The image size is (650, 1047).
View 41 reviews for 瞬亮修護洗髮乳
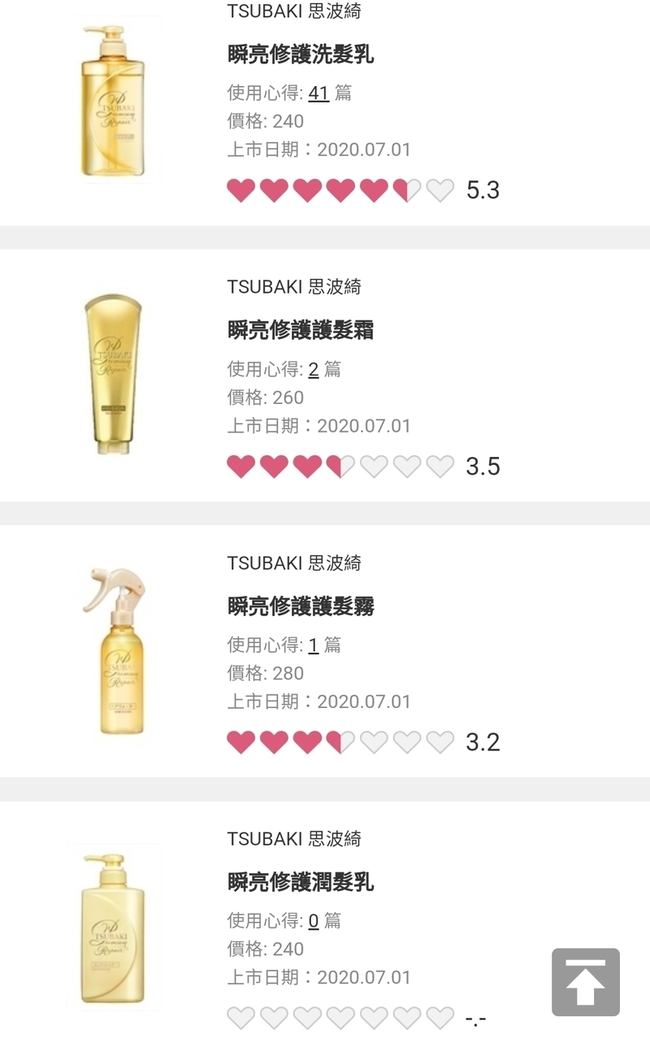(x=318, y=93)
